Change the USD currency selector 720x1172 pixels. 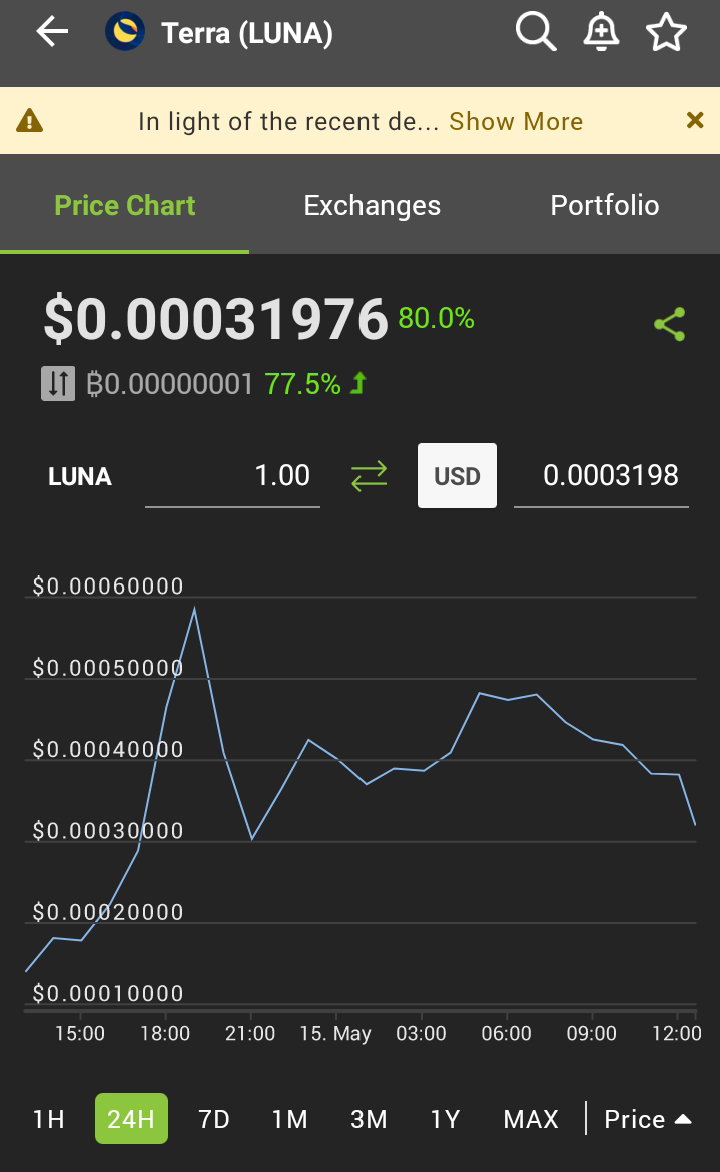click(x=458, y=475)
